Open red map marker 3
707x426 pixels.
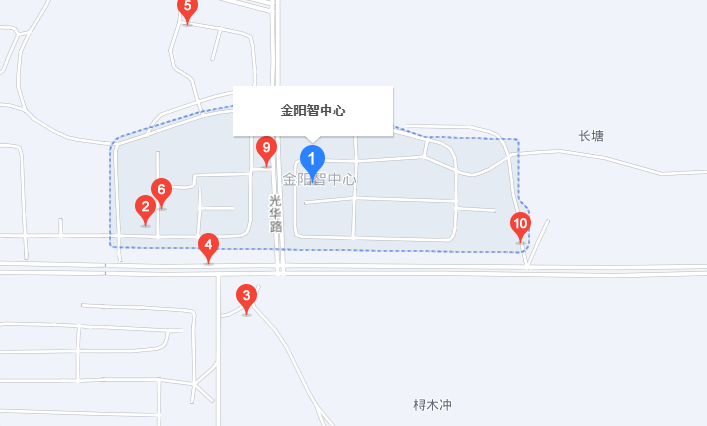[x=245, y=296]
